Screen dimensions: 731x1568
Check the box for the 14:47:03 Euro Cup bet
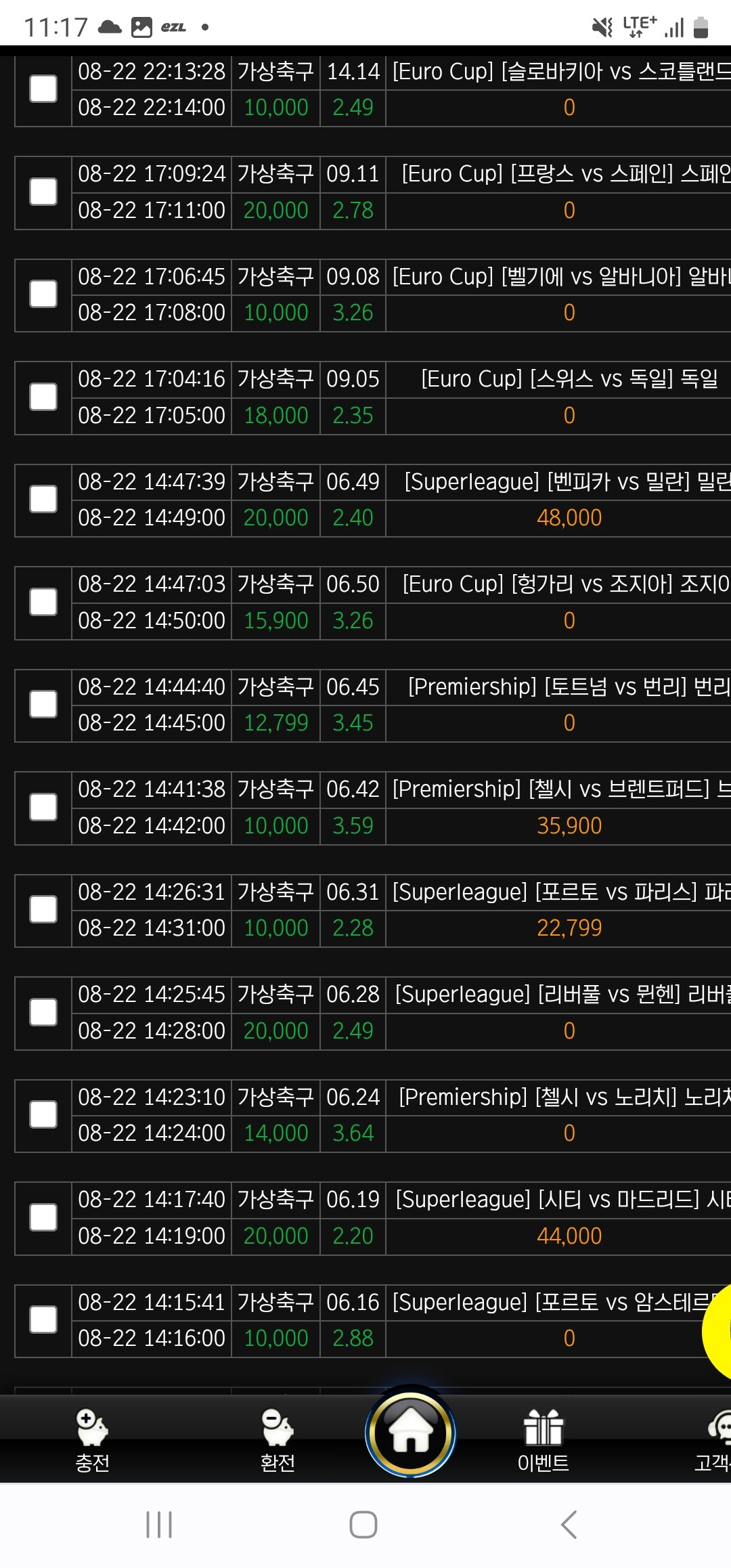43,602
